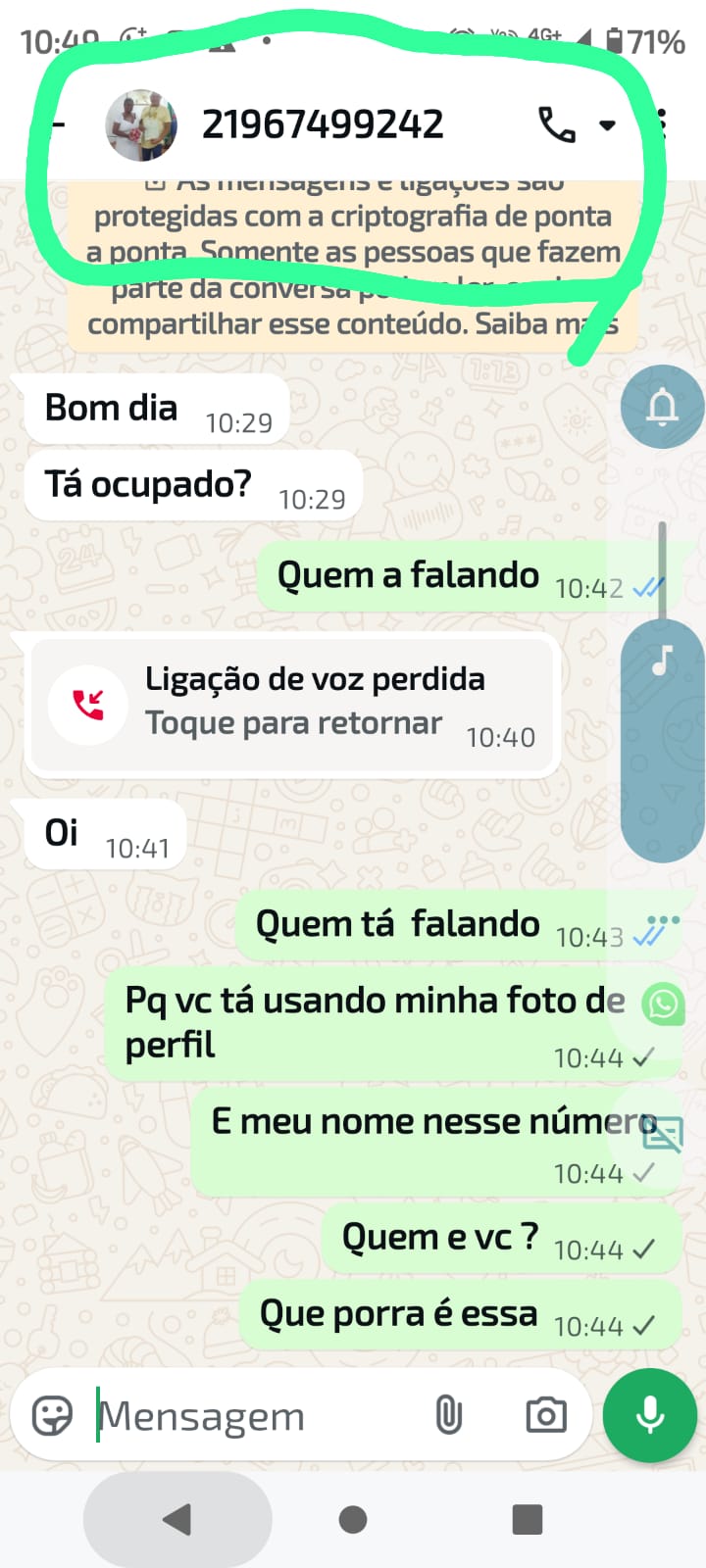Open recent apps with the square button
The image size is (706, 1568).
coord(528,1519)
